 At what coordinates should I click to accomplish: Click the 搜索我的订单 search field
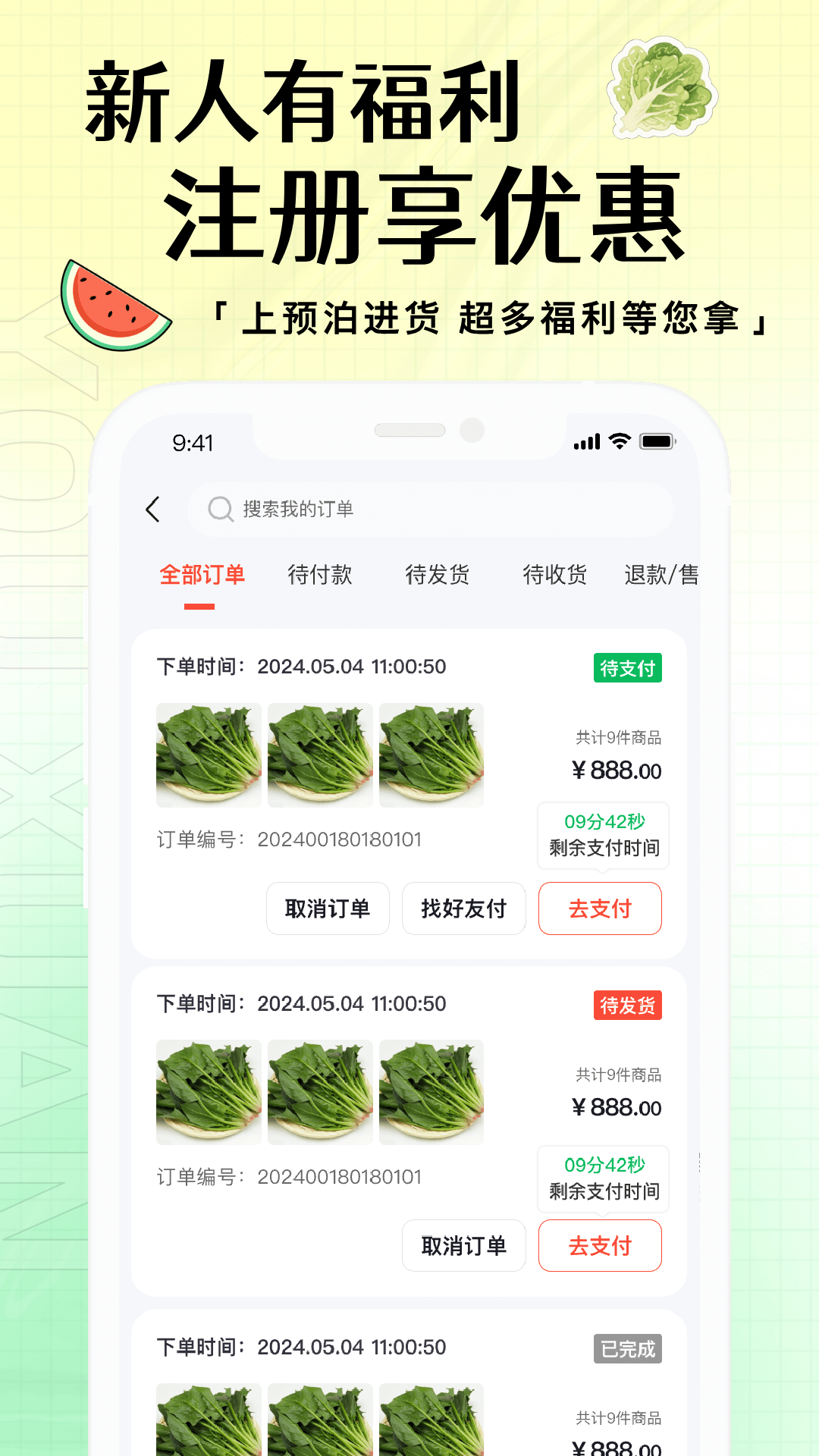(x=432, y=509)
